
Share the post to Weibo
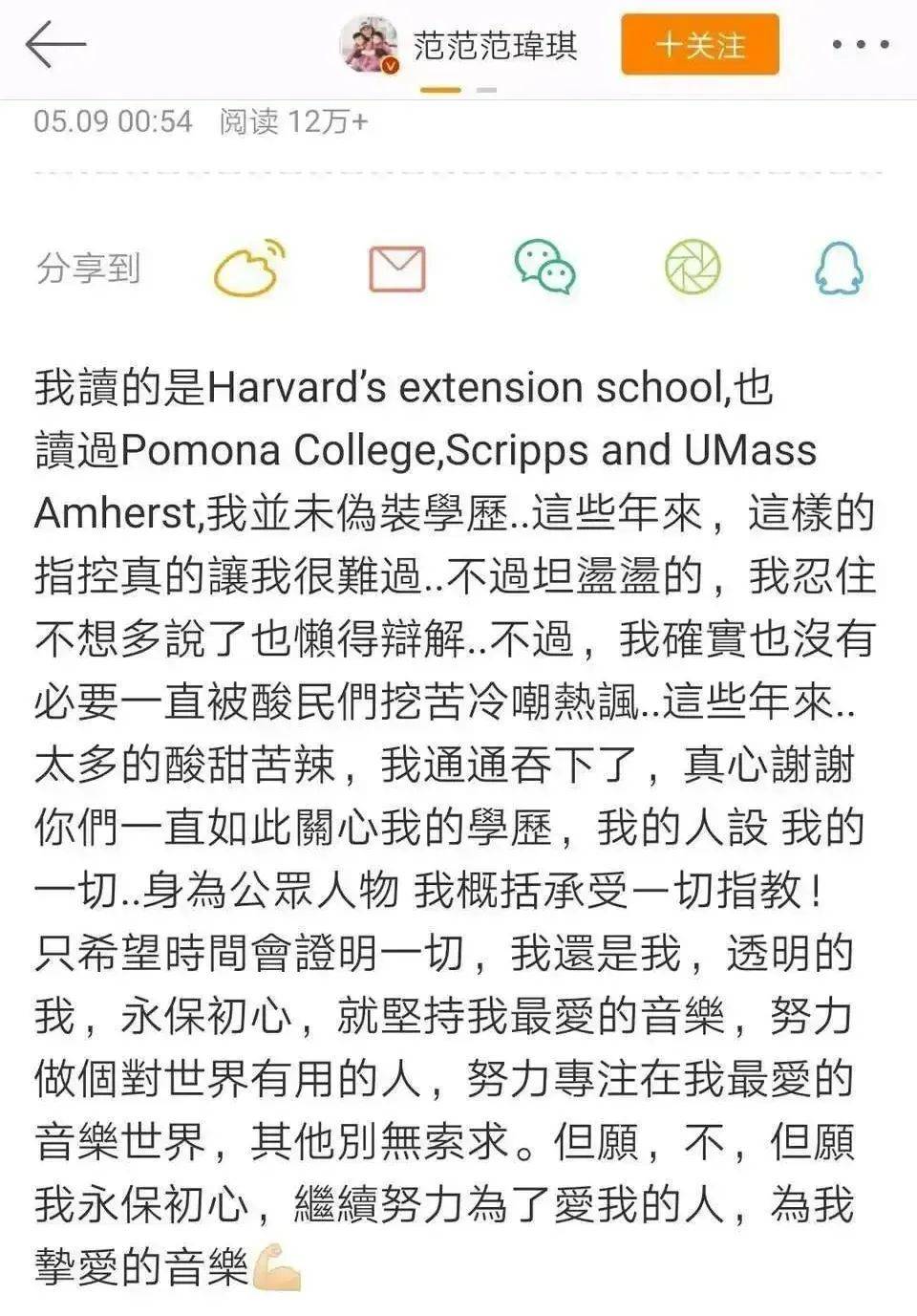coord(249,268)
